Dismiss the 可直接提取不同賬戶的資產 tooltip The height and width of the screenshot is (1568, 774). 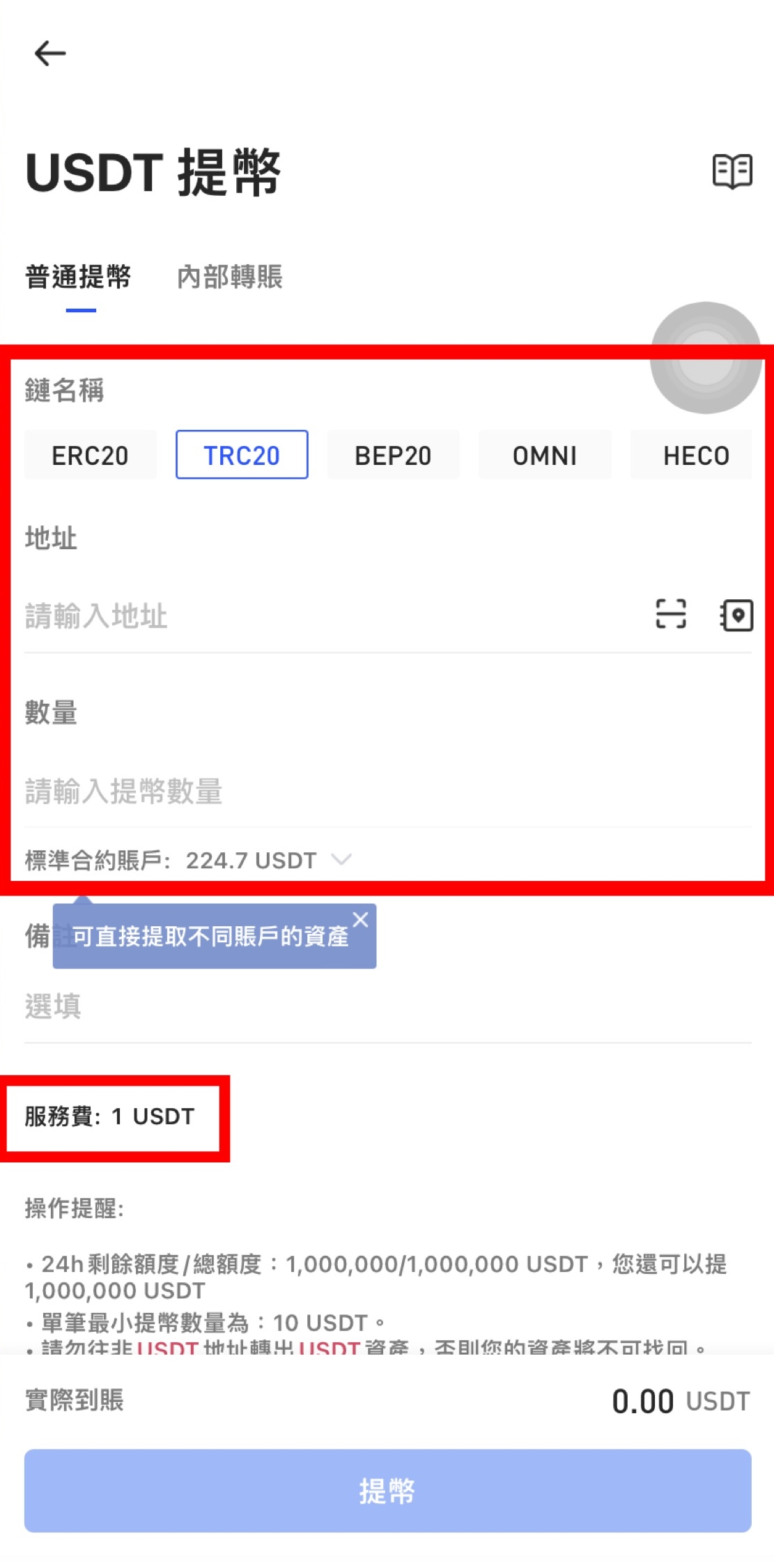coord(361,920)
